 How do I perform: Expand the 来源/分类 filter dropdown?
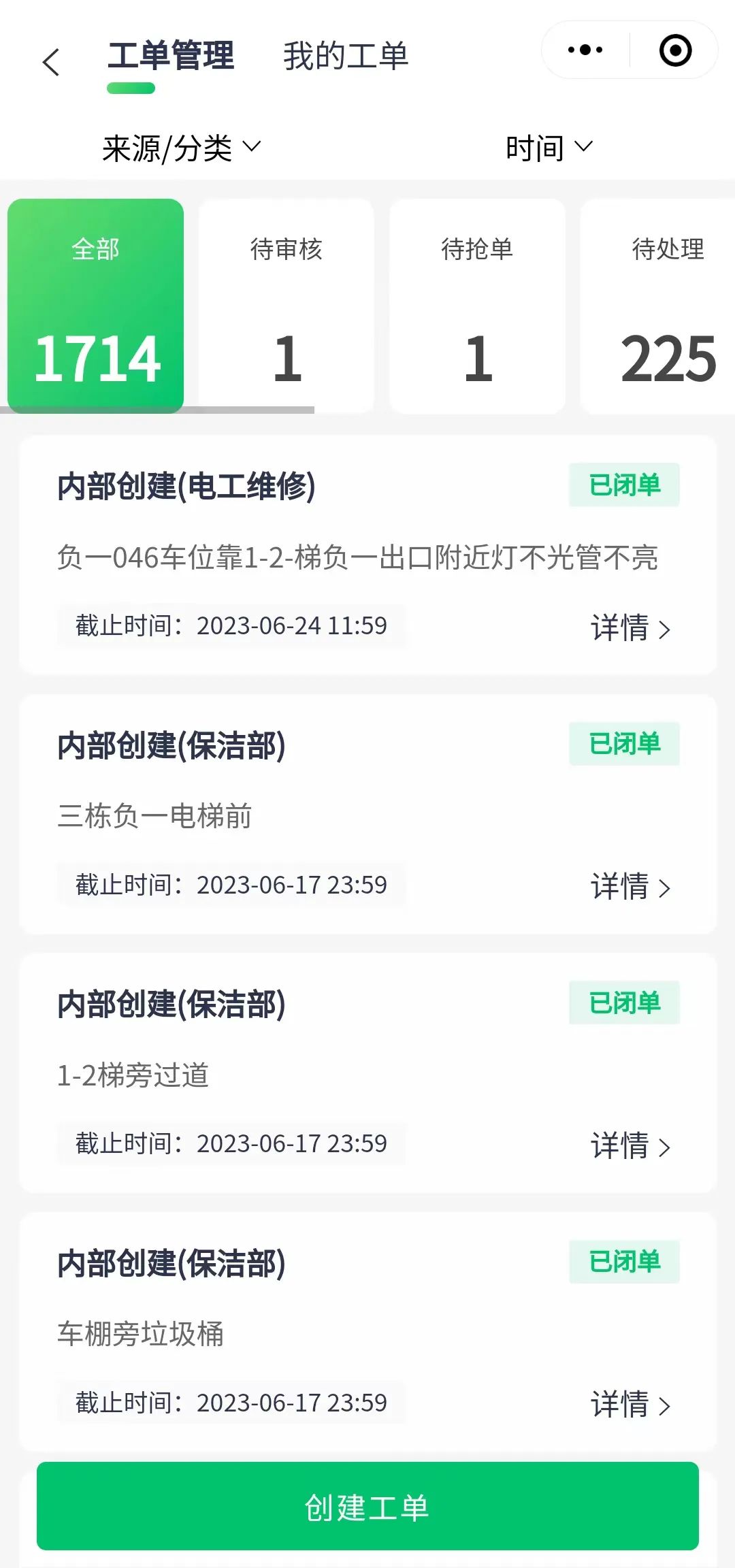pos(181,148)
